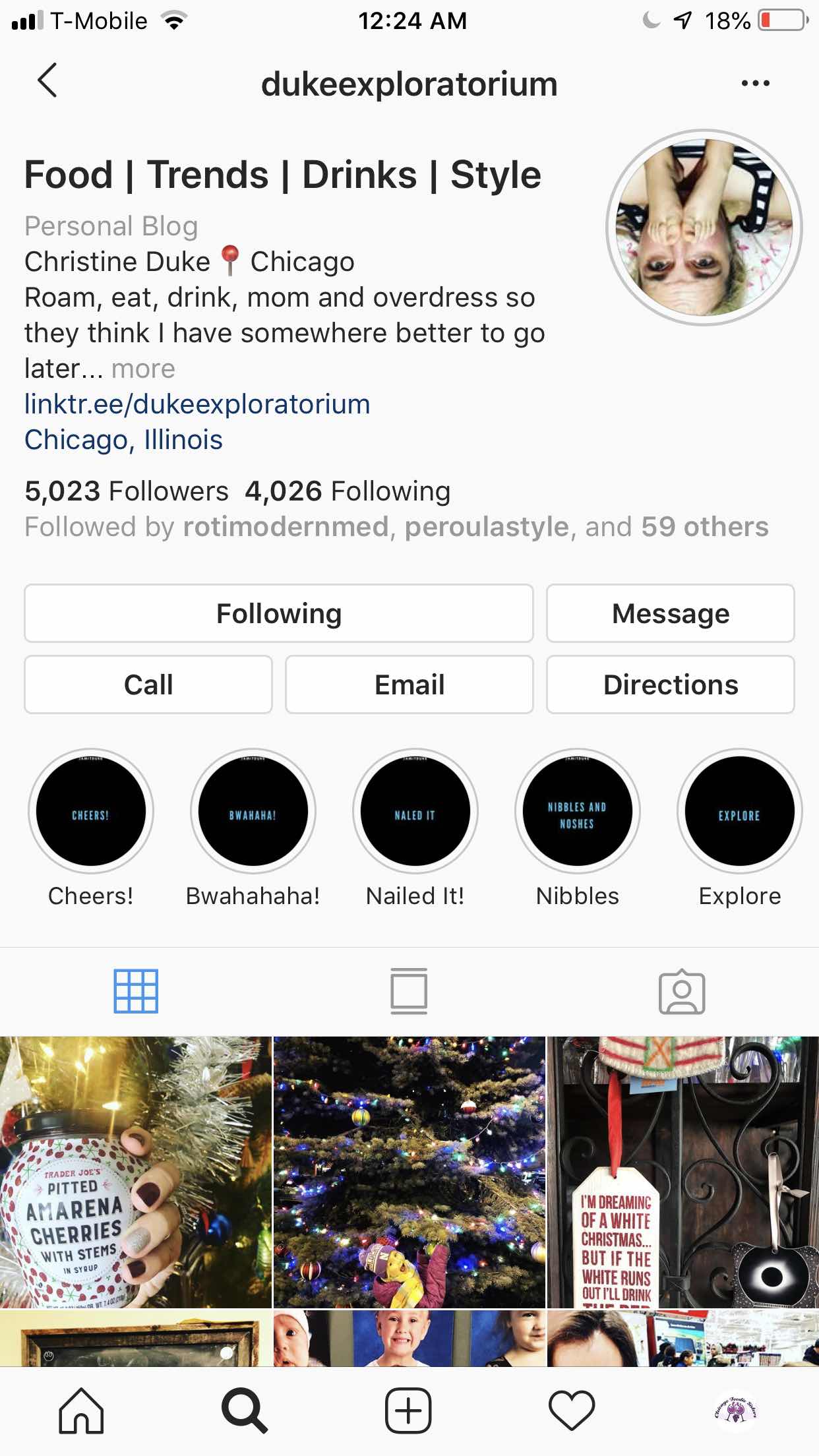The width and height of the screenshot is (819, 1456).
Task: Switch to the single-post feed view
Action: click(409, 991)
